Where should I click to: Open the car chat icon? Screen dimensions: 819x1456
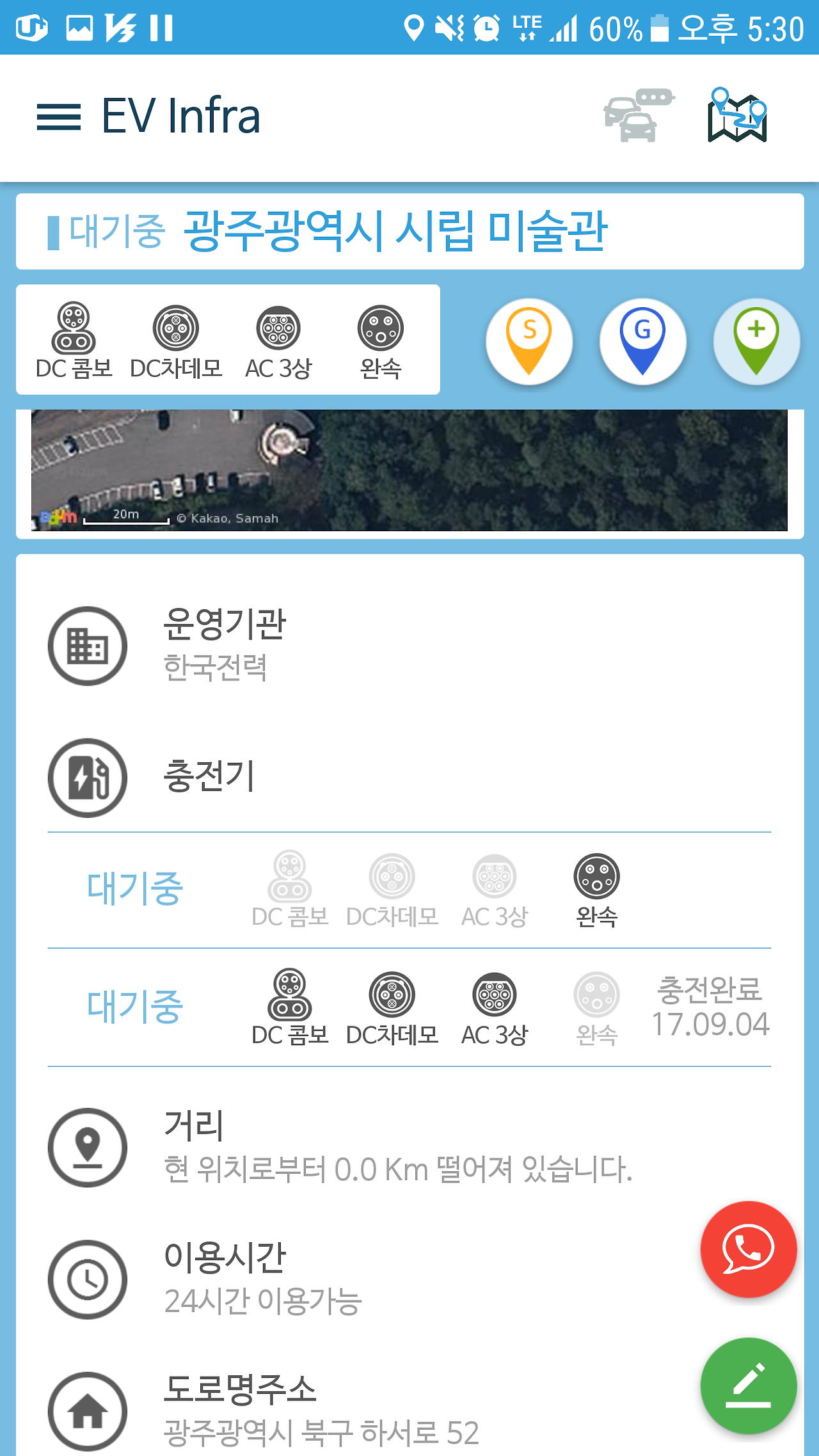[x=639, y=116]
